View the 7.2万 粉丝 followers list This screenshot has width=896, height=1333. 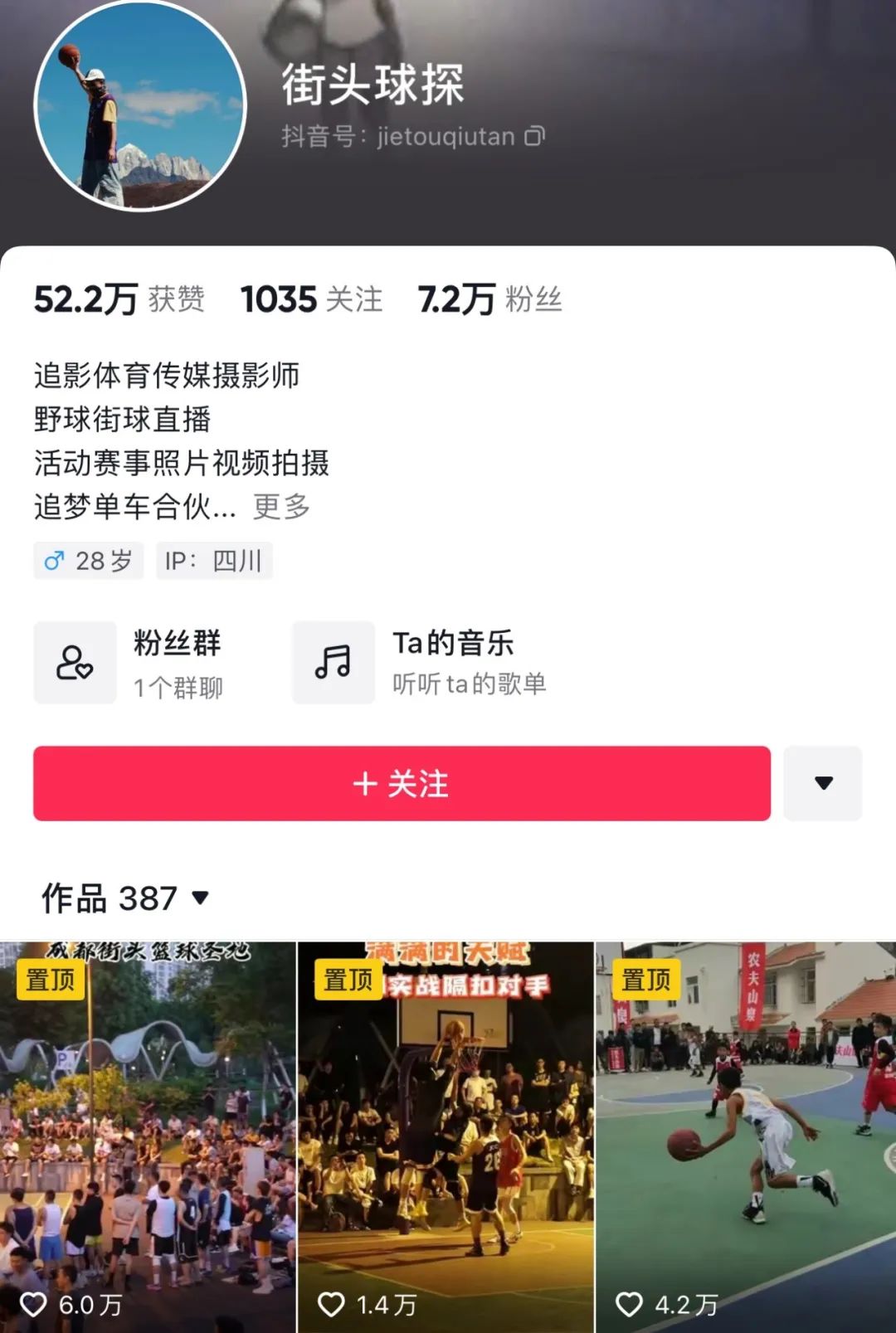click(489, 299)
